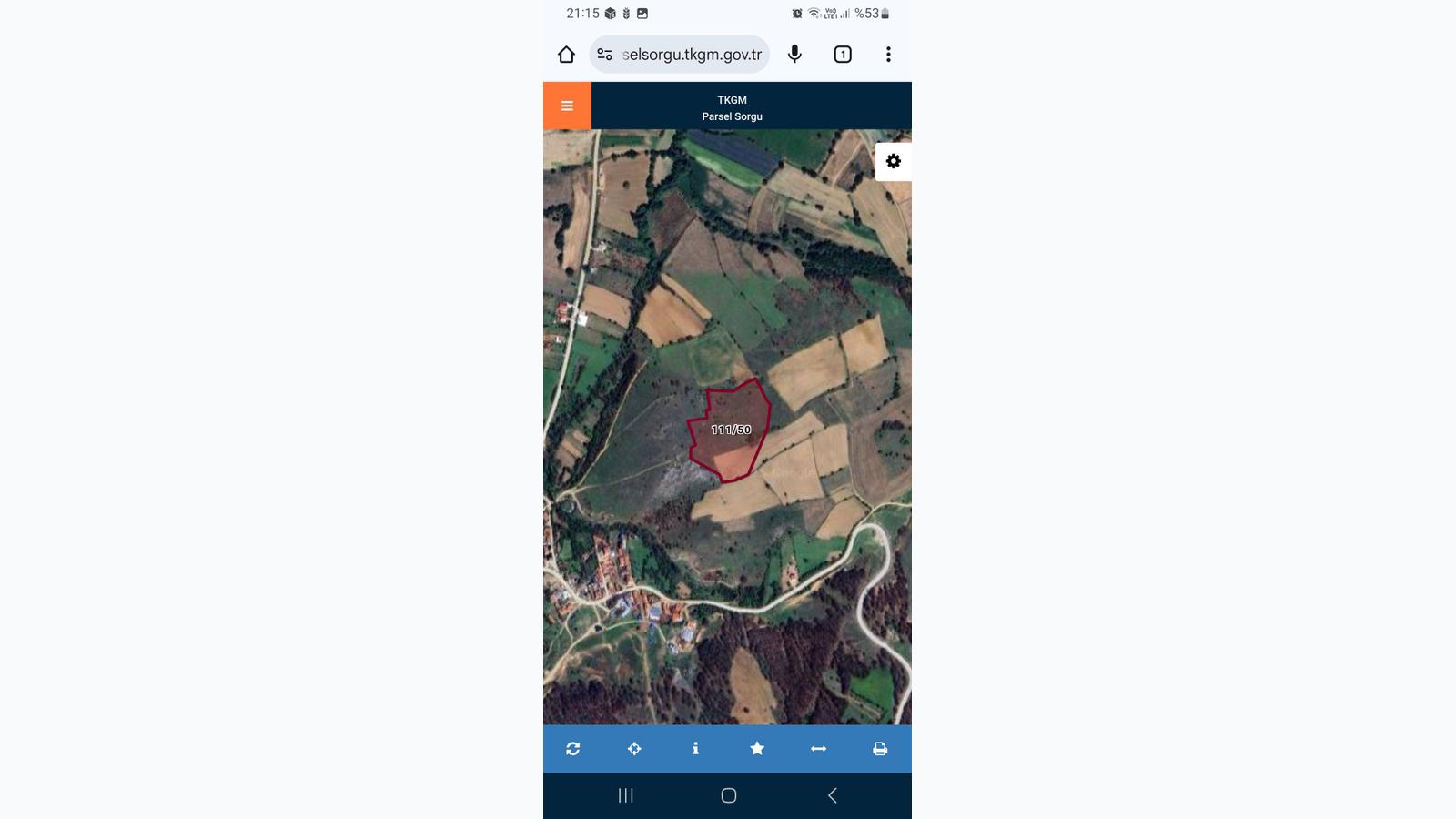The height and width of the screenshot is (819, 1456).
Task: Go back using system back button
Action: [x=832, y=795]
